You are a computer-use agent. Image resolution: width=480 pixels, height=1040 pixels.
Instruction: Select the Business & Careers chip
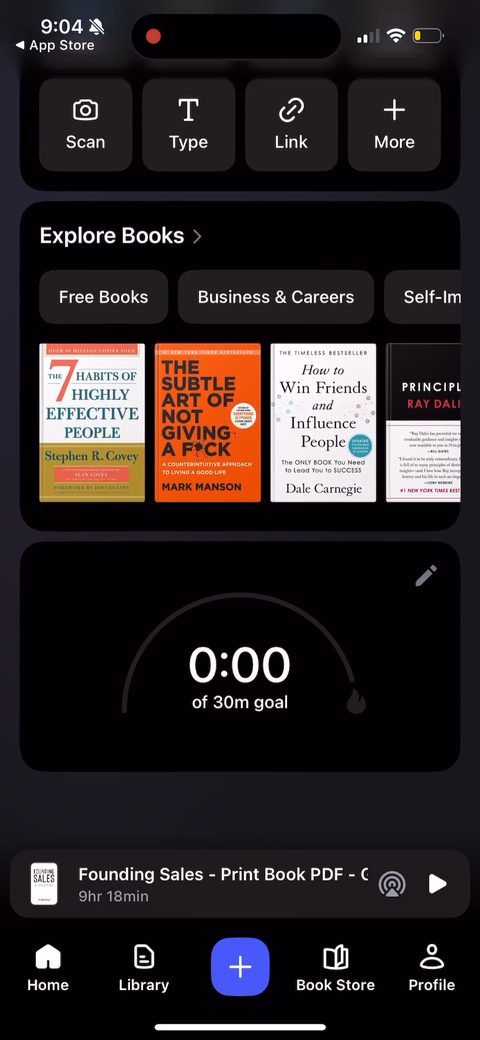tap(276, 296)
